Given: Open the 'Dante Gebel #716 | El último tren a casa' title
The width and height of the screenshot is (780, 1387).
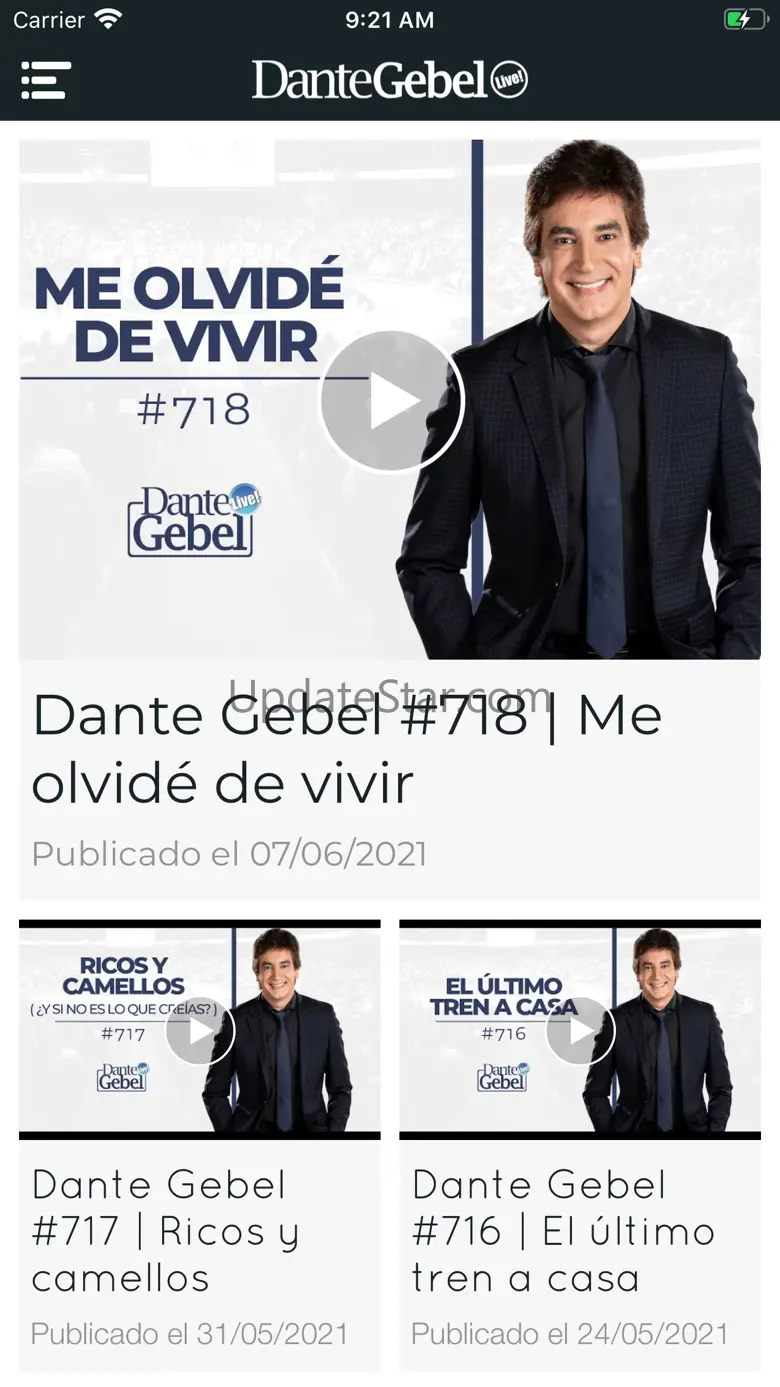Looking at the screenshot, I should click(x=563, y=1231).
